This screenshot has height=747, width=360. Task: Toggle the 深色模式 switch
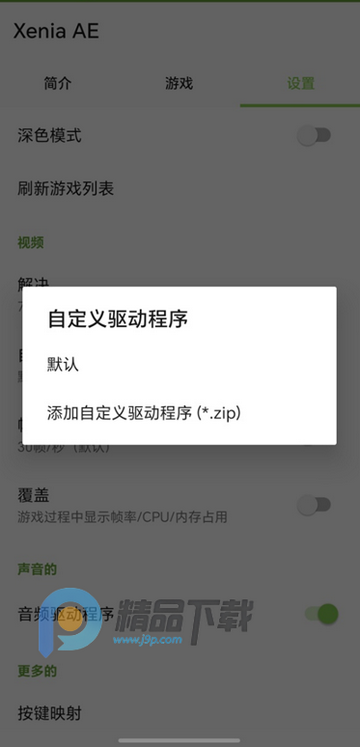pyautogui.click(x=314, y=136)
